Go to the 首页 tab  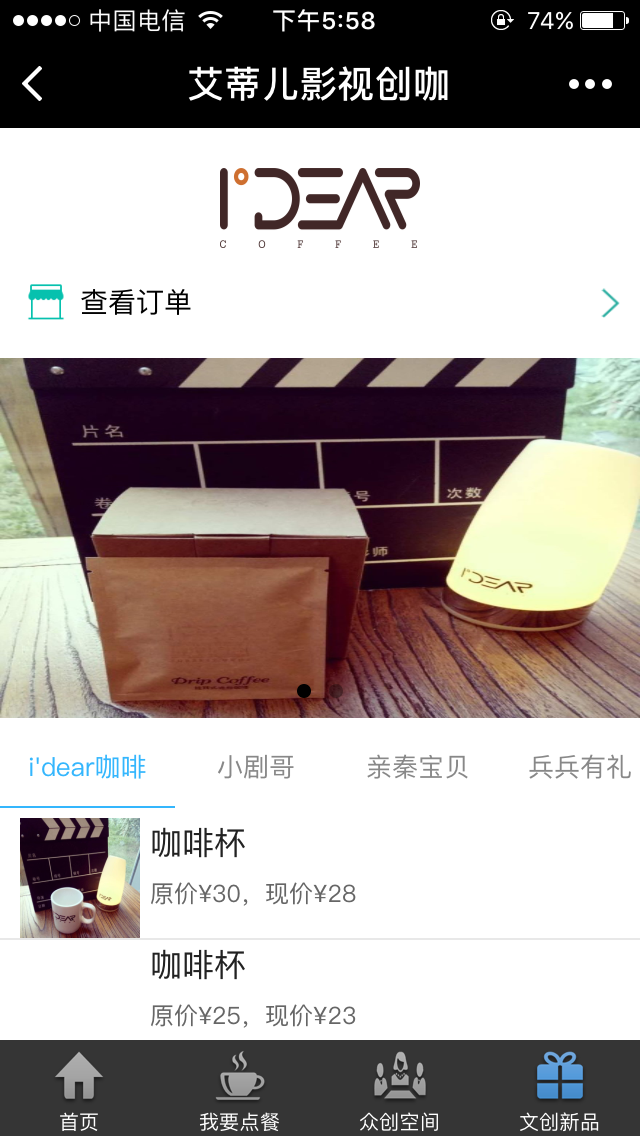[79, 1090]
